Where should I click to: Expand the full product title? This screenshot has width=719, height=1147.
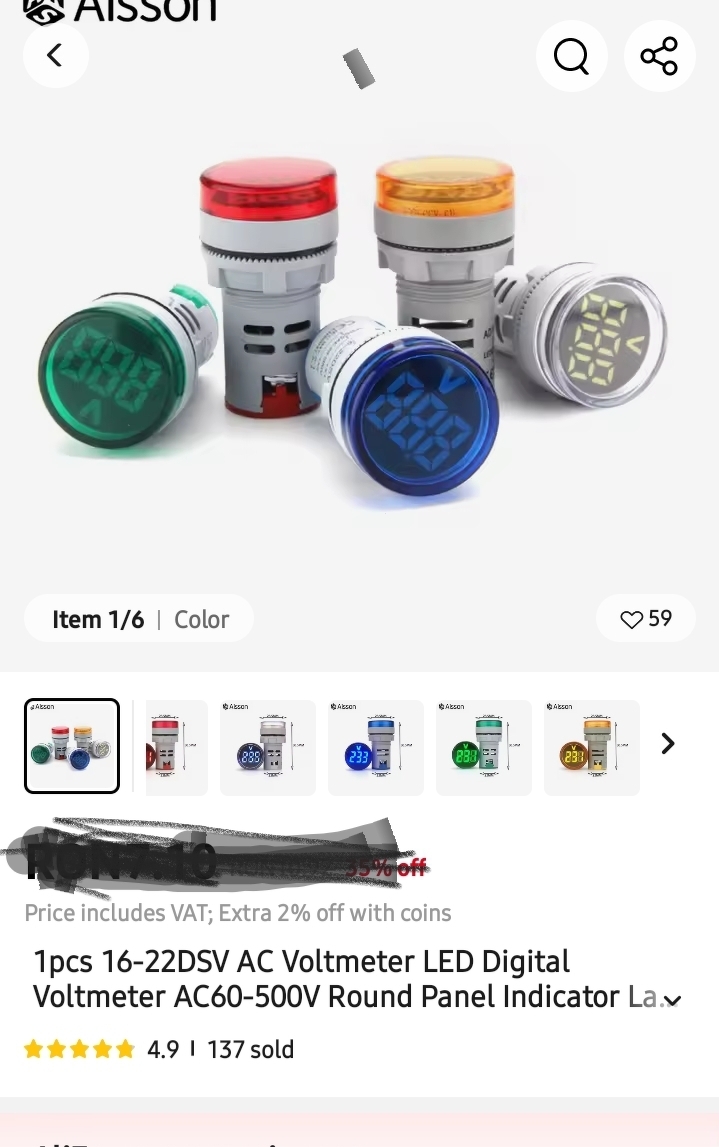673,999
